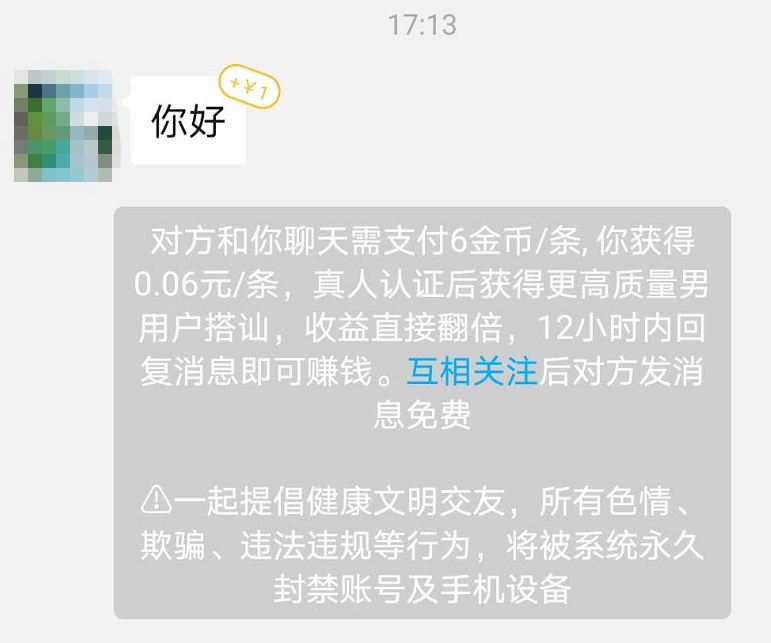Open the sender's blurred profile avatar
The width and height of the screenshot is (771, 643).
pos(63,126)
